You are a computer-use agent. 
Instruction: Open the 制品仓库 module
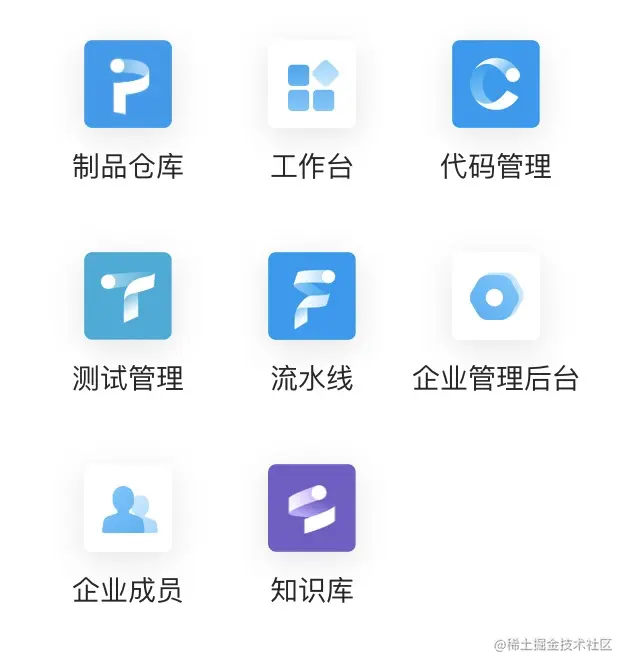[128, 85]
